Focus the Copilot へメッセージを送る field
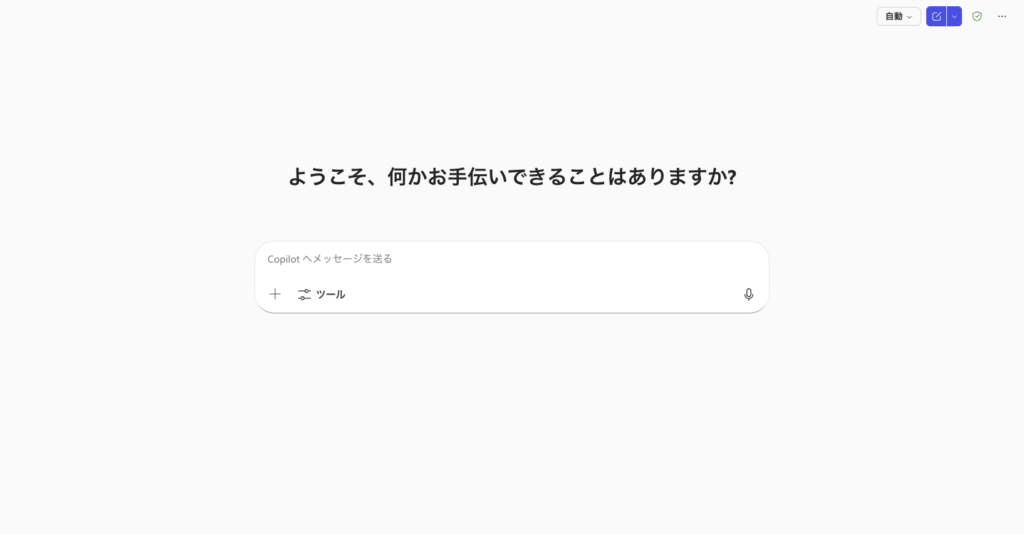 coord(510,258)
